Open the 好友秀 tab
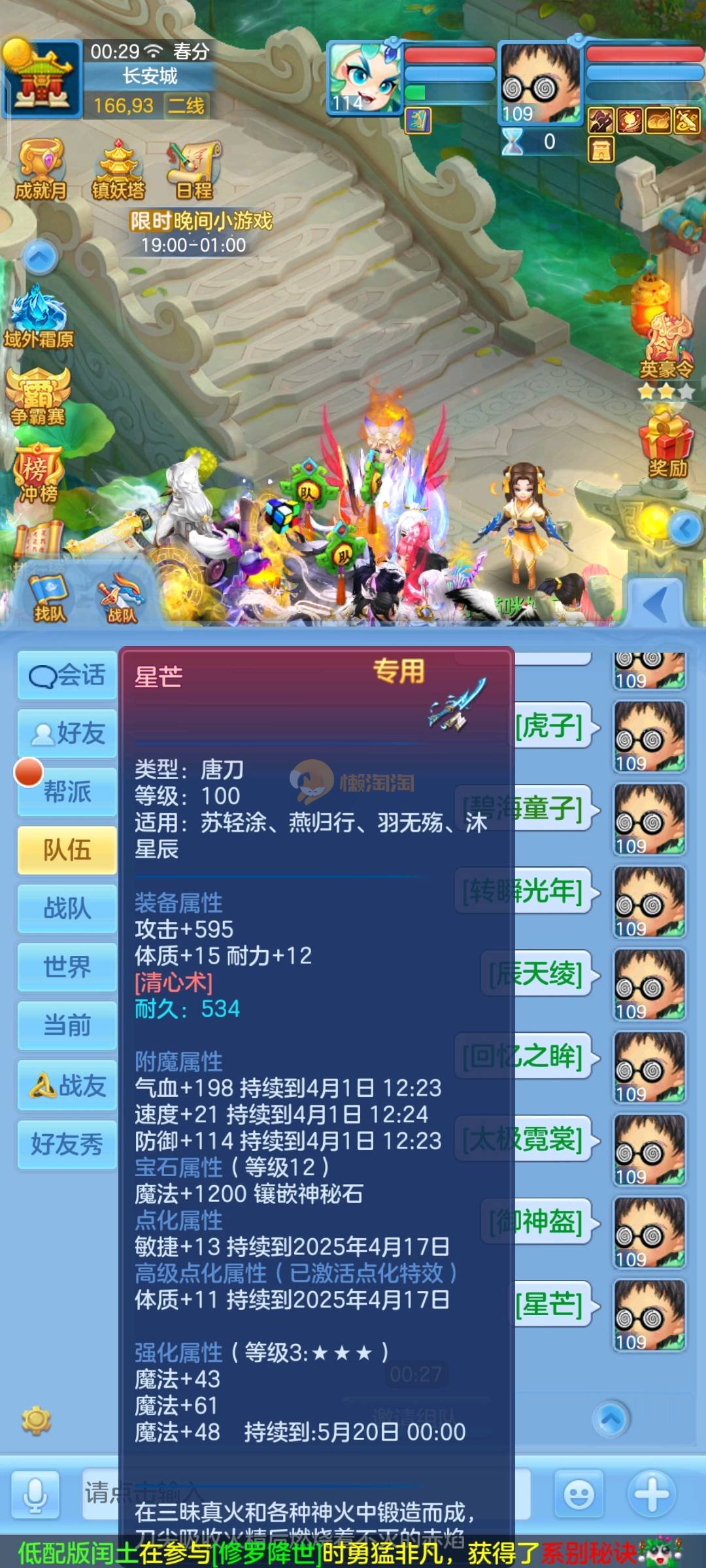This screenshot has height=1568, width=706. pos(67,1144)
